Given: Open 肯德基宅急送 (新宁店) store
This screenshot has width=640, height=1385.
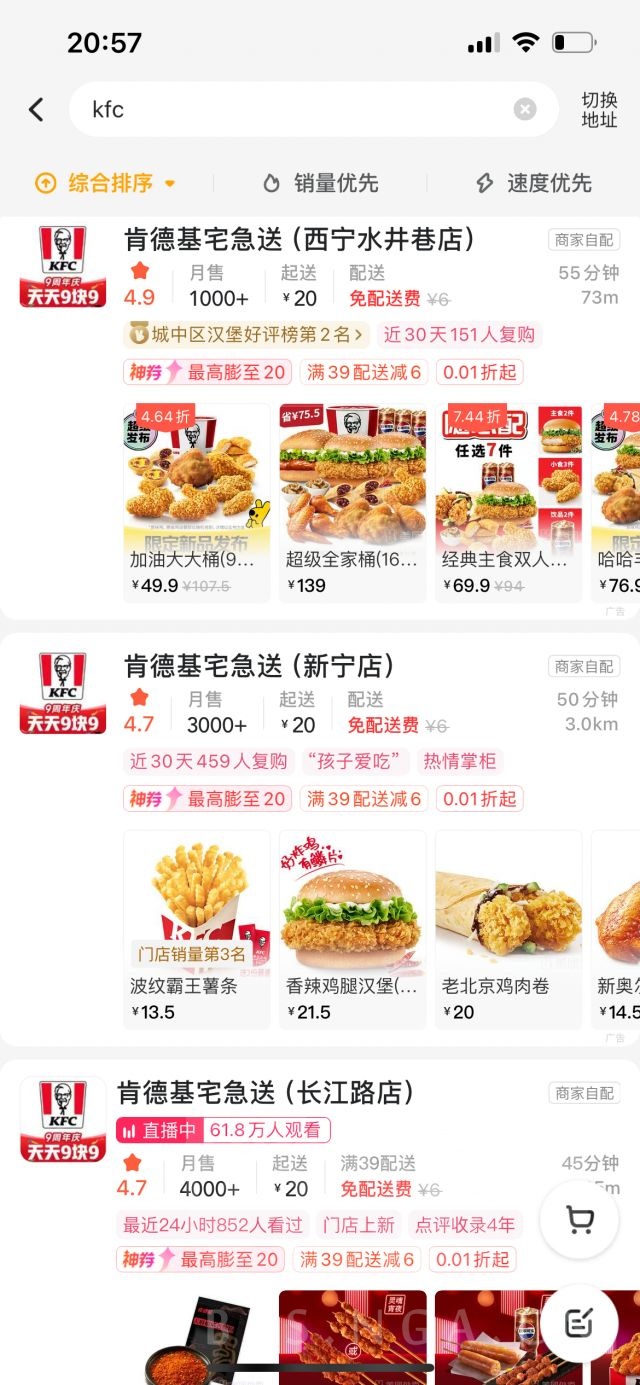Looking at the screenshot, I should coord(259,666).
